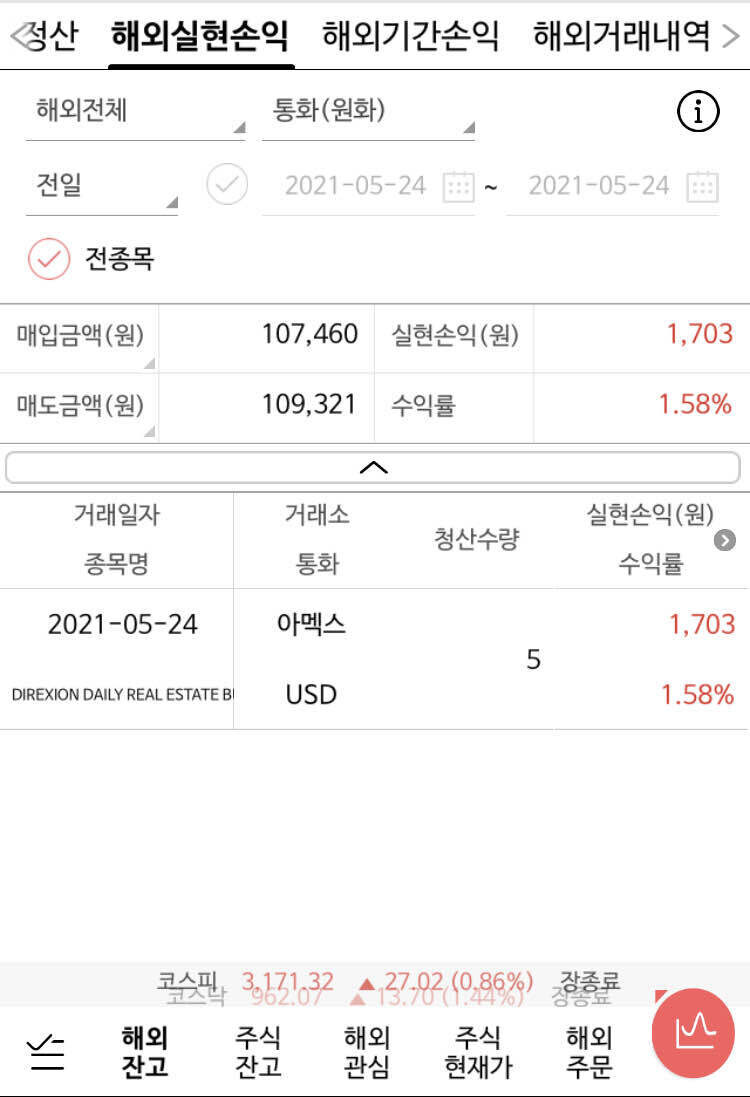Open the 해외전체 dropdown
The image size is (750, 1097).
point(135,112)
